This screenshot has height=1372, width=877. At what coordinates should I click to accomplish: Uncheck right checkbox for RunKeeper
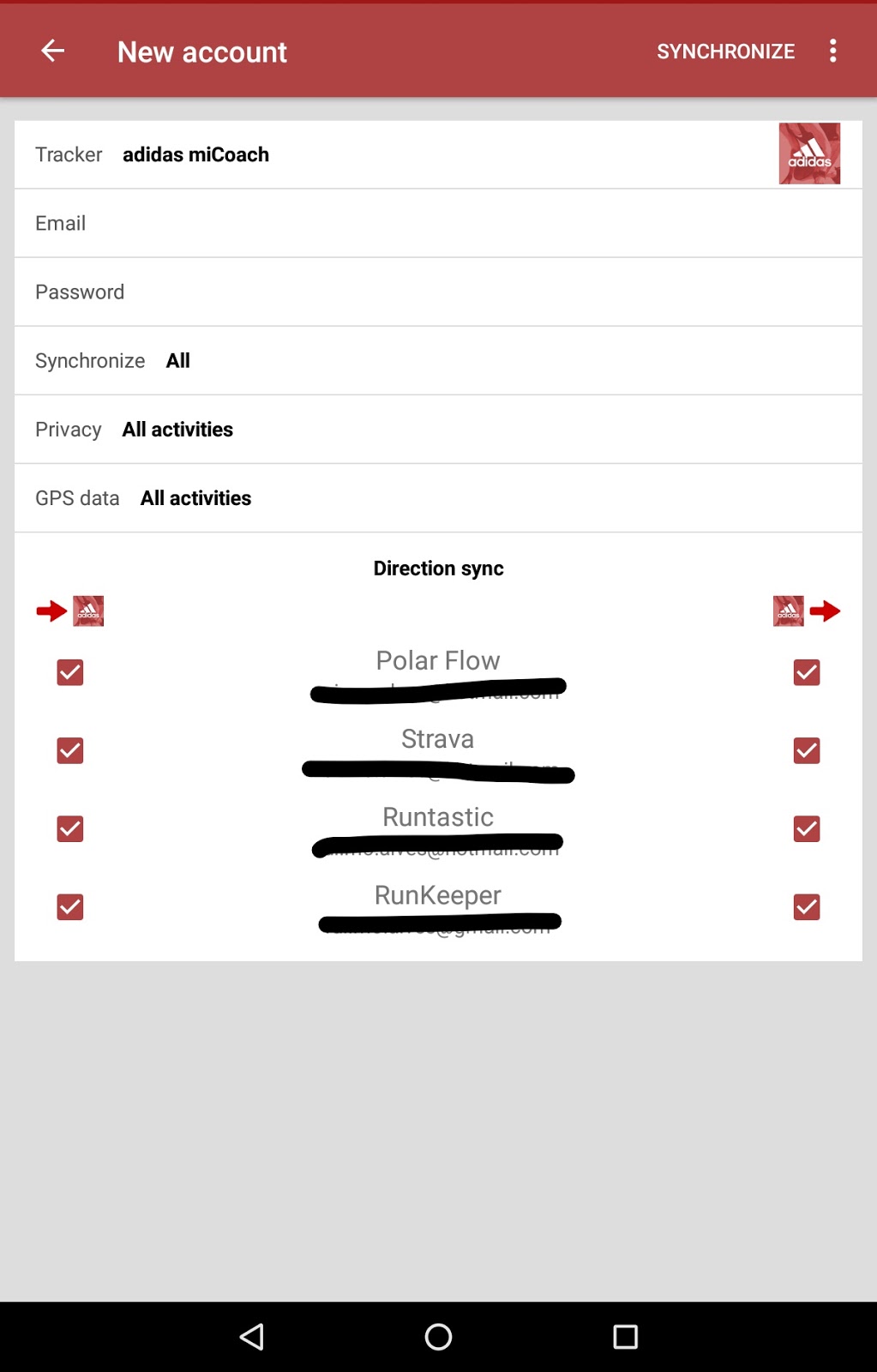pyautogui.click(x=807, y=906)
